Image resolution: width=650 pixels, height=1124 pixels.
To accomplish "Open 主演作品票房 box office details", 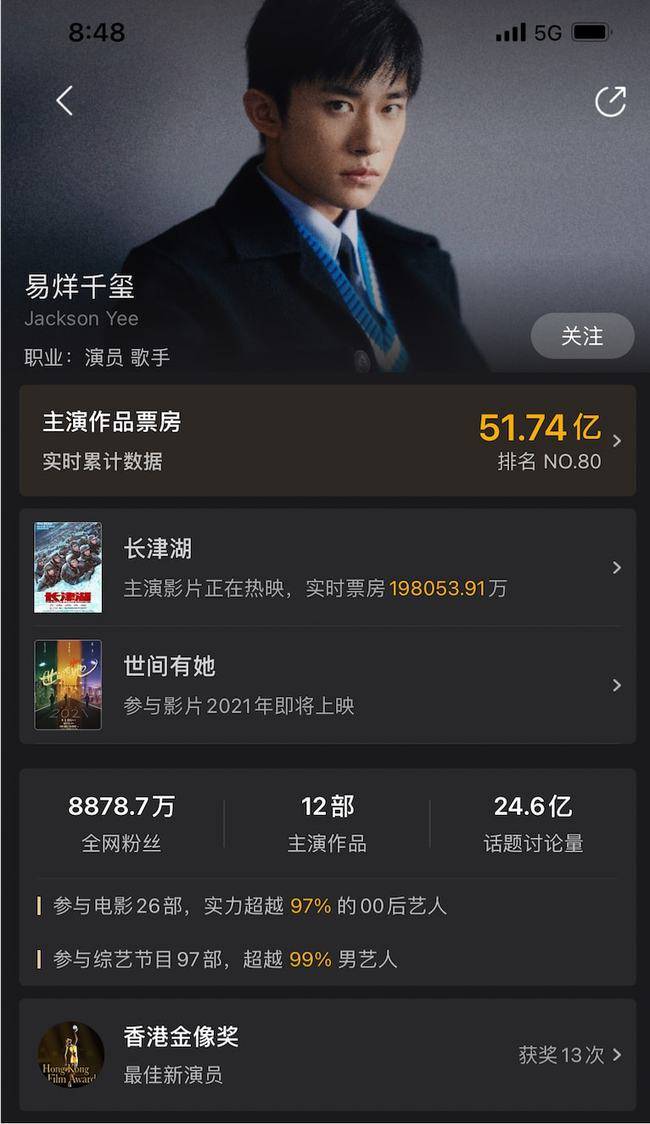I will tap(328, 440).
